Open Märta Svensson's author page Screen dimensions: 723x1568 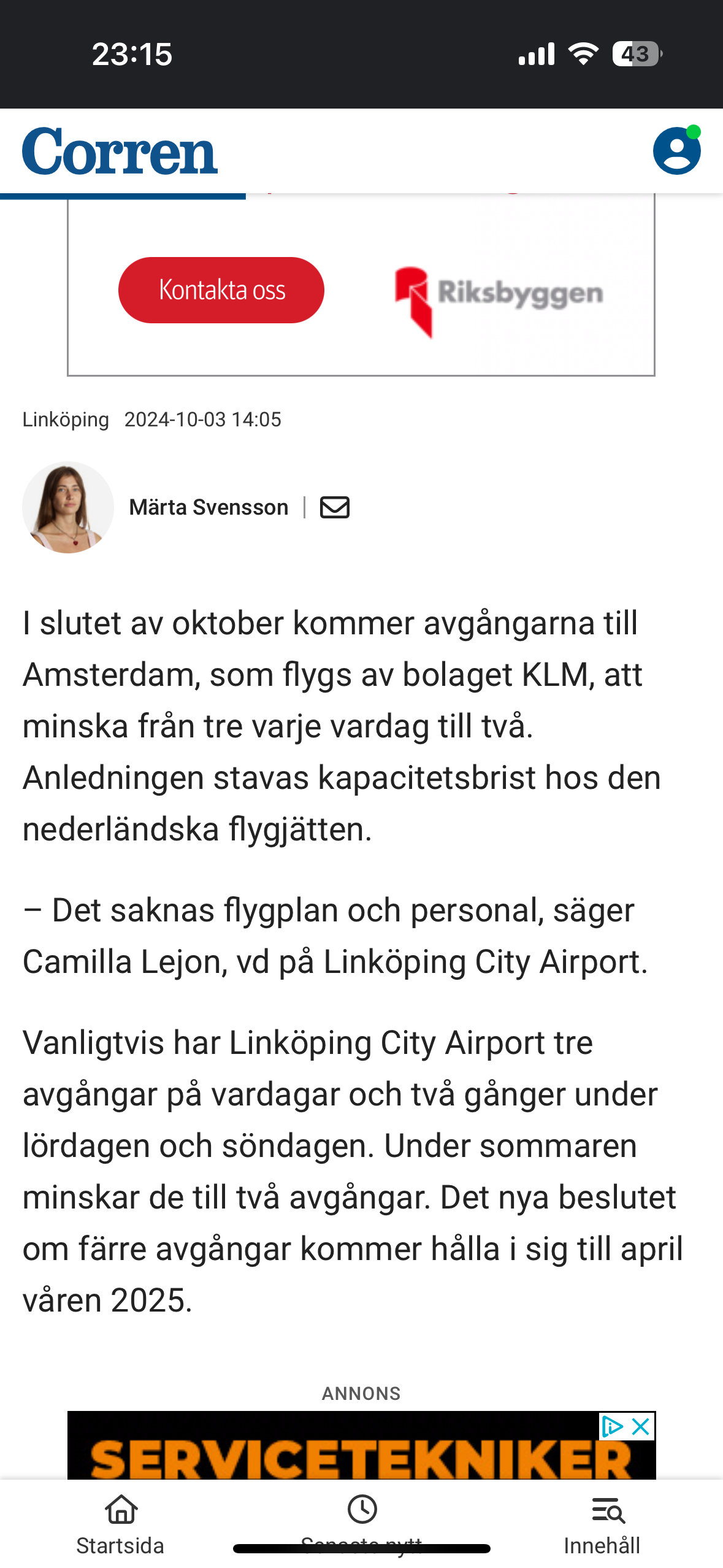point(208,507)
